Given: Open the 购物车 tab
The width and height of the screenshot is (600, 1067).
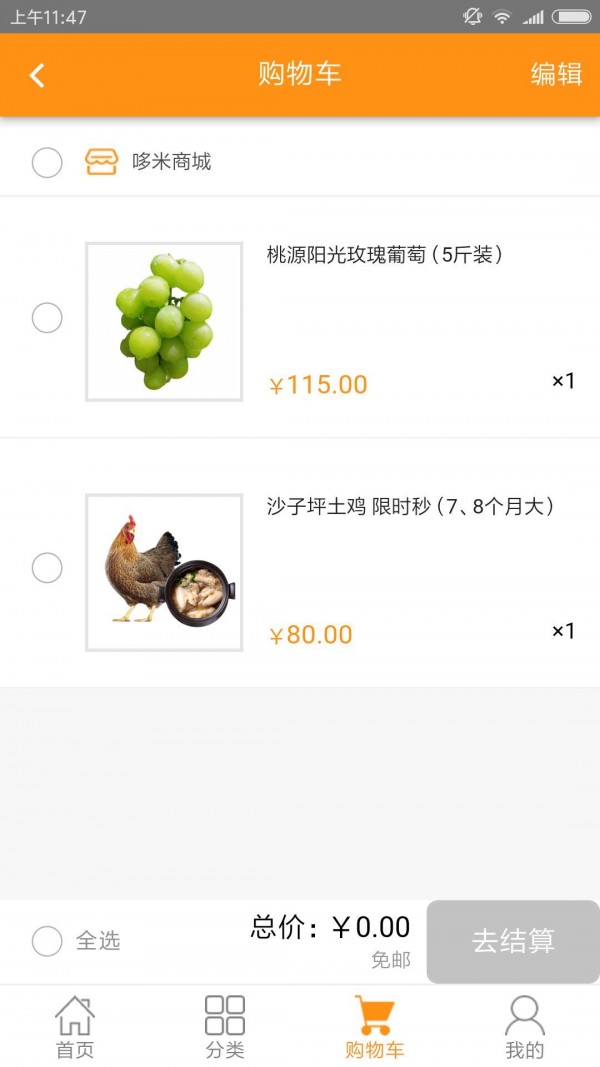Looking at the screenshot, I should 375,1027.
